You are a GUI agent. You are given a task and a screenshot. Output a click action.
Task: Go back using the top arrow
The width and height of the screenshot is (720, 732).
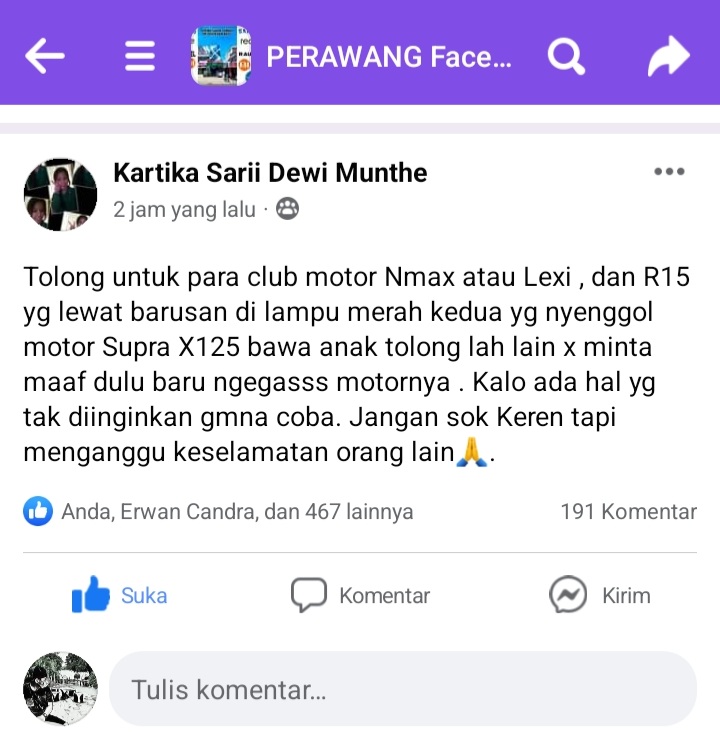(45, 56)
